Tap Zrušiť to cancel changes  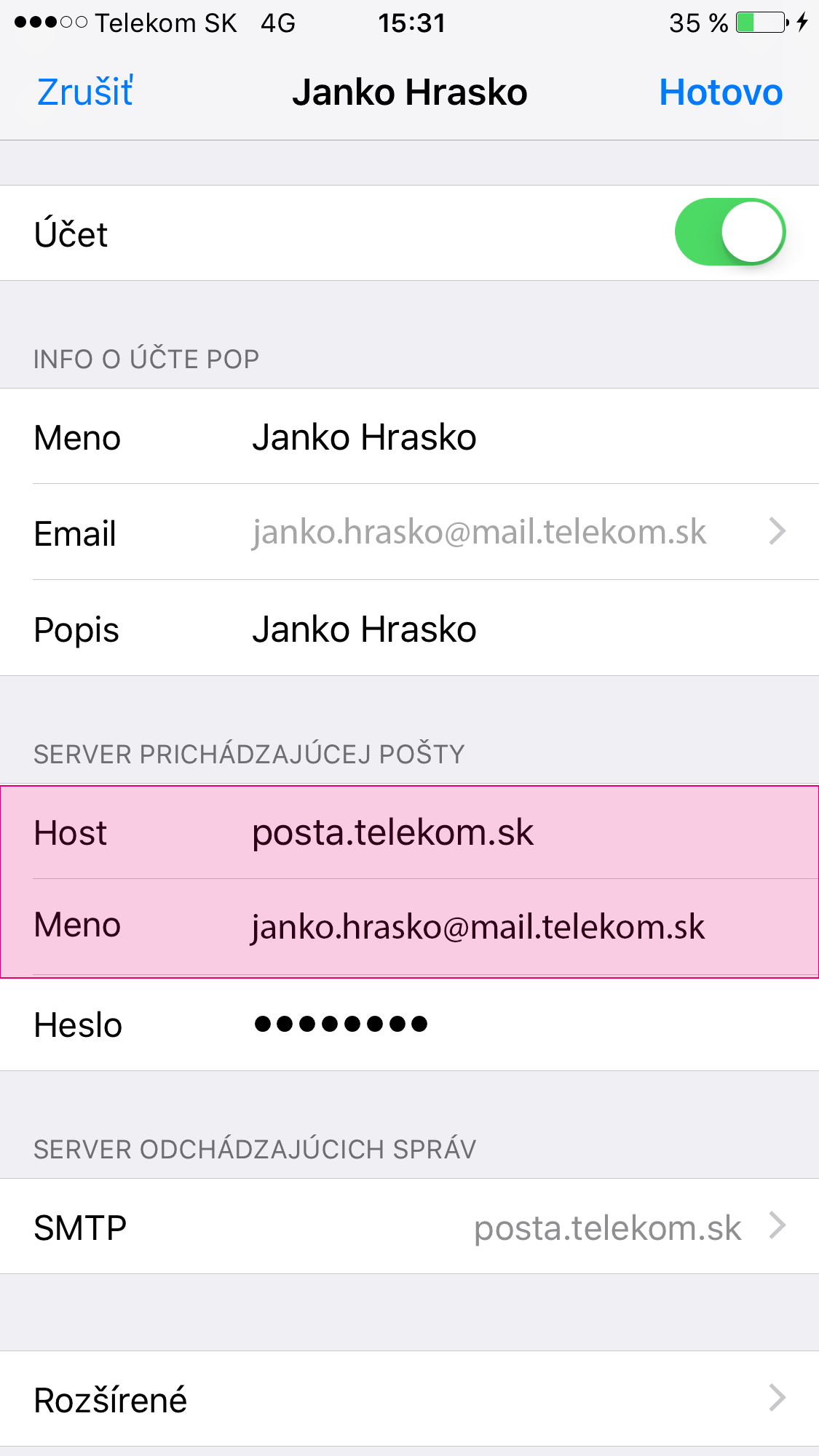point(85,92)
